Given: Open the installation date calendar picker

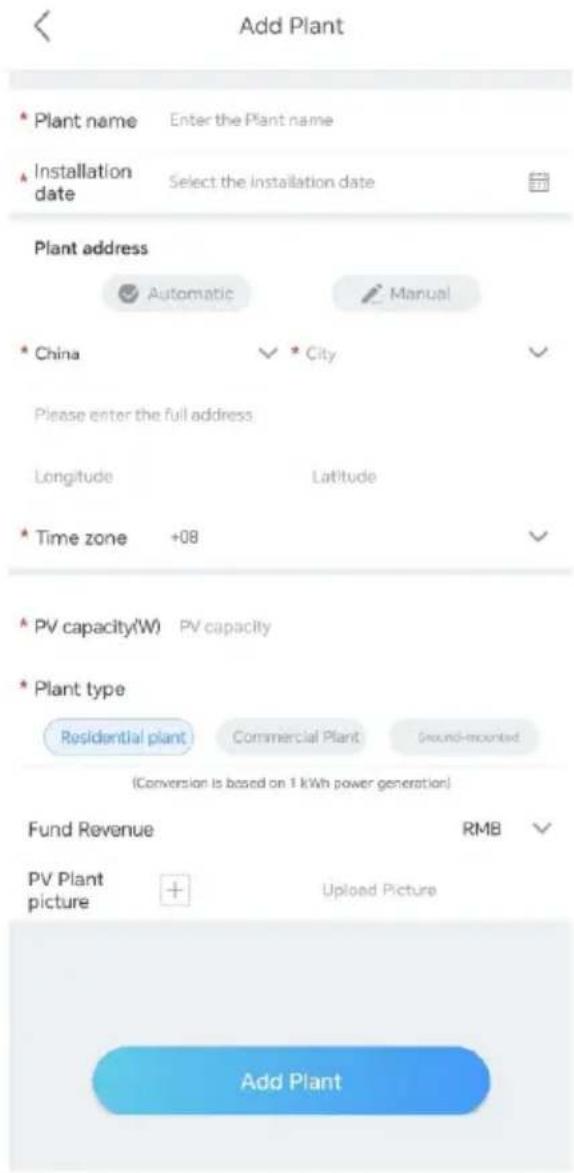Looking at the screenshot, I should pyautogui.click(x=539, y=182).
